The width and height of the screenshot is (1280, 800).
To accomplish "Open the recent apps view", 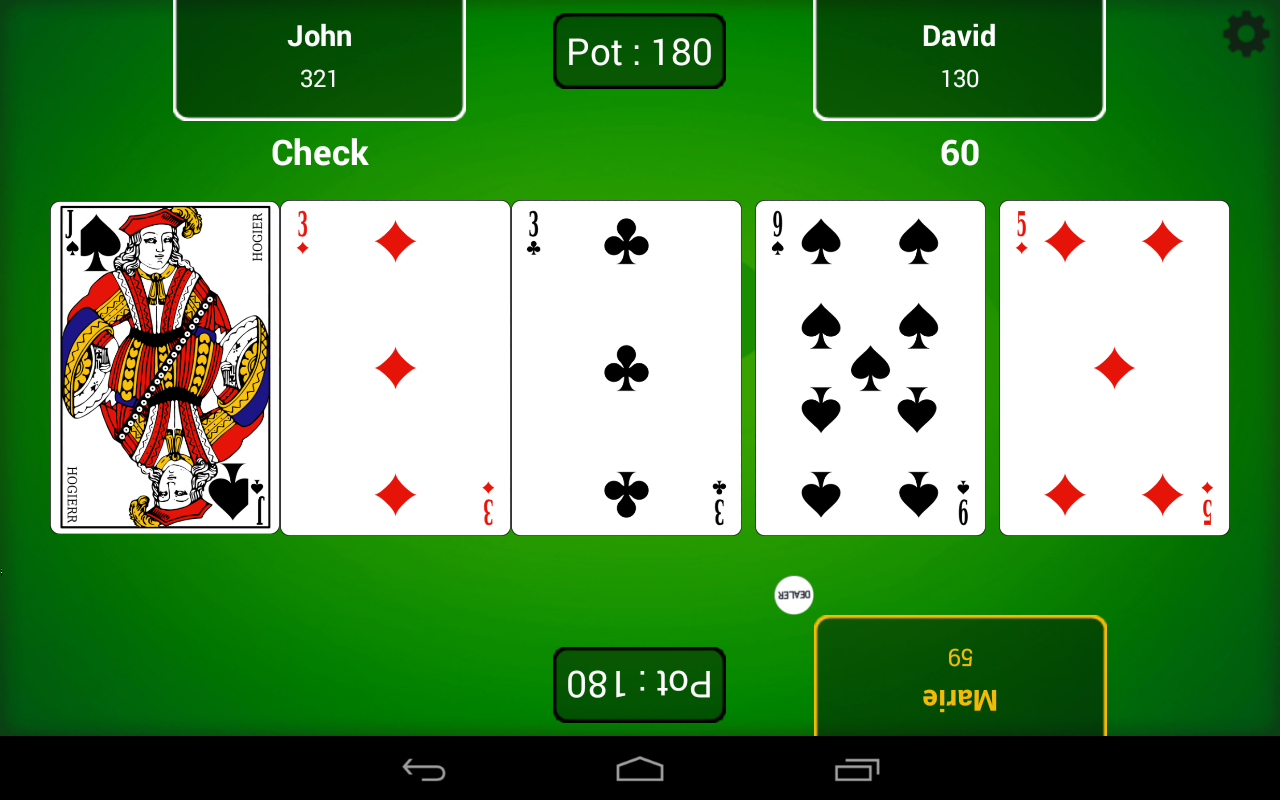I will coord(856,769).
